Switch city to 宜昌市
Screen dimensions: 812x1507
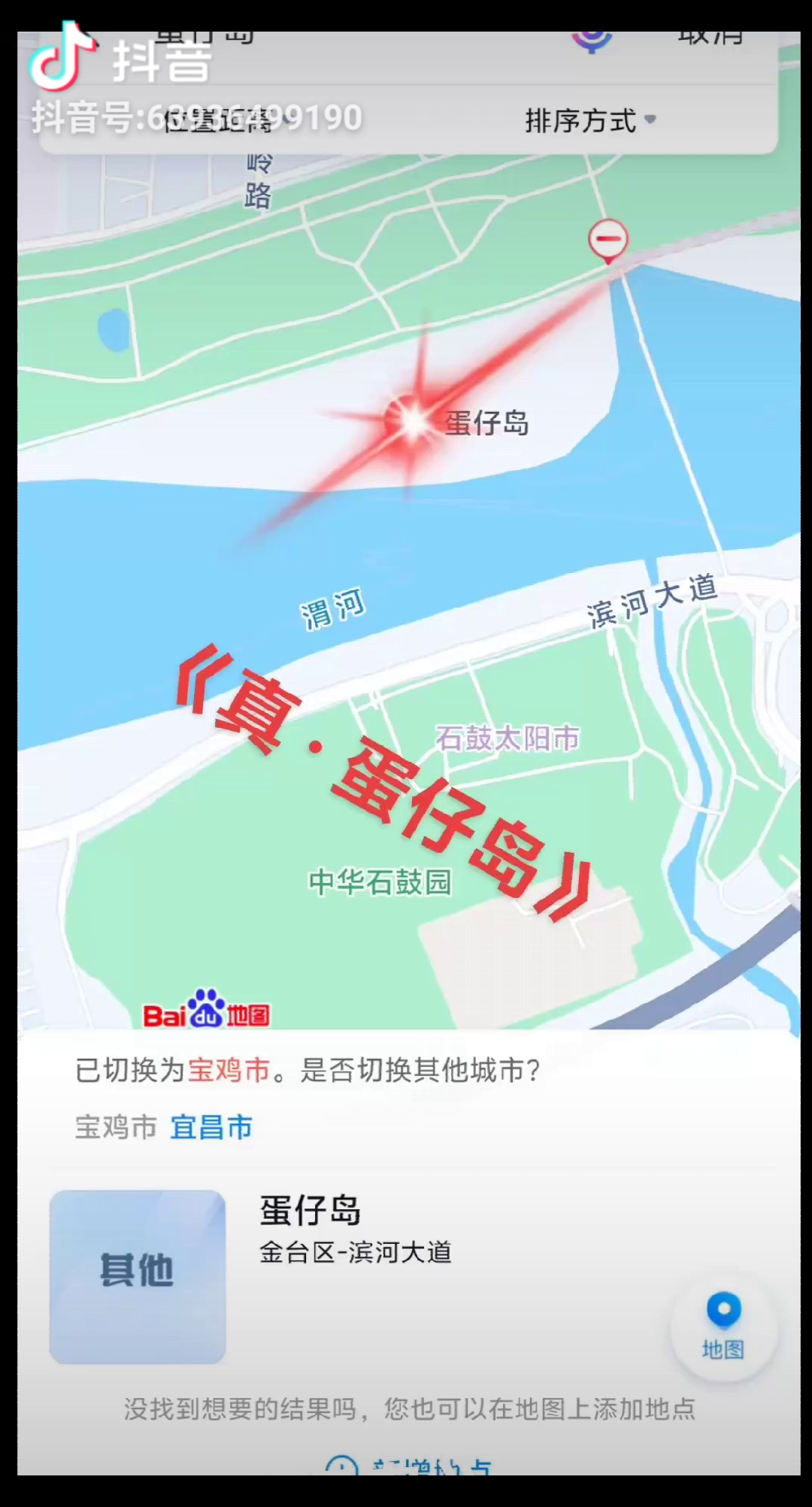pyautogui.click(x=211, y=1127)
